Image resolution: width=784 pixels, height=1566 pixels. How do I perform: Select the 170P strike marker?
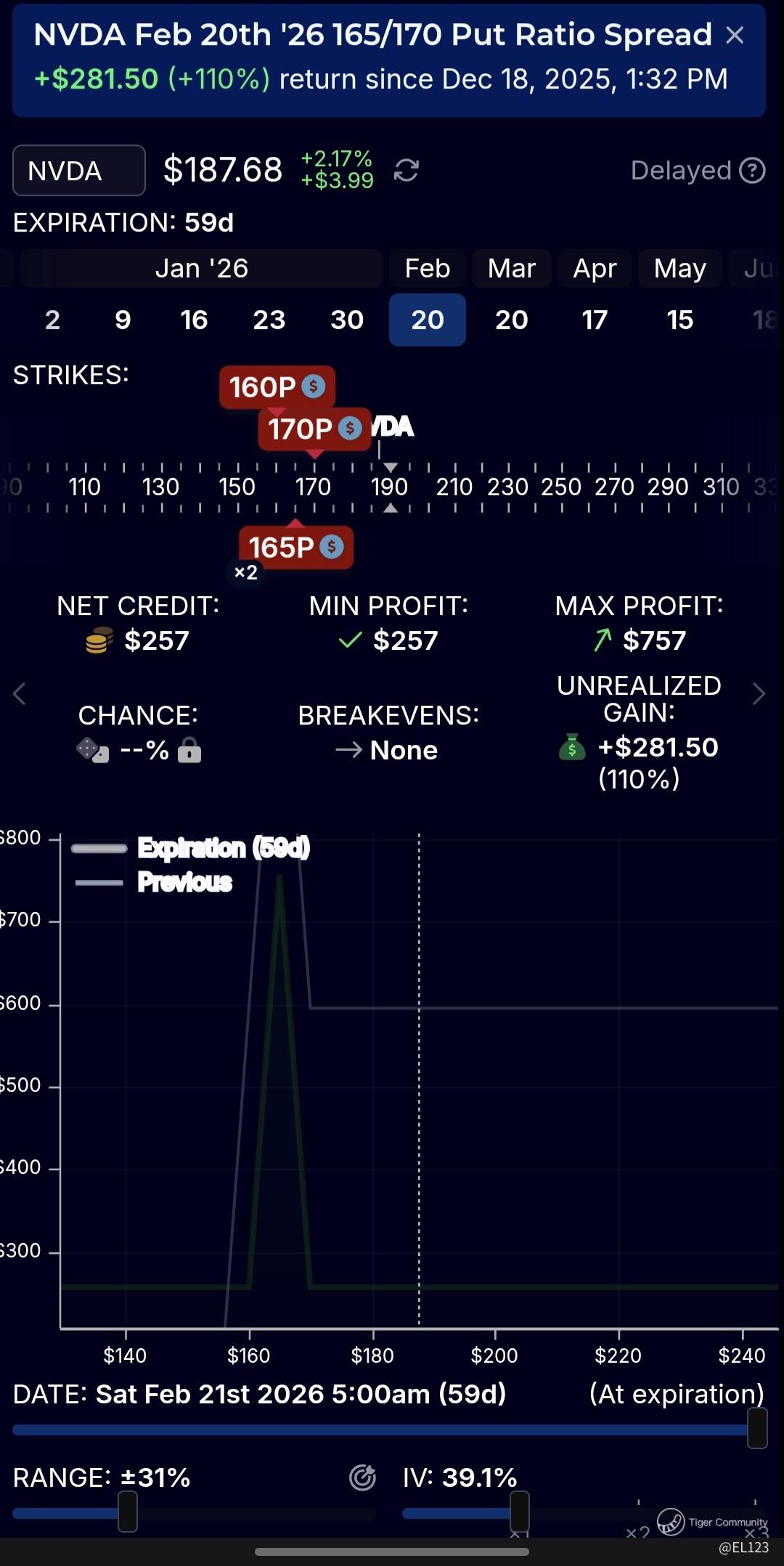pos(314,429)
